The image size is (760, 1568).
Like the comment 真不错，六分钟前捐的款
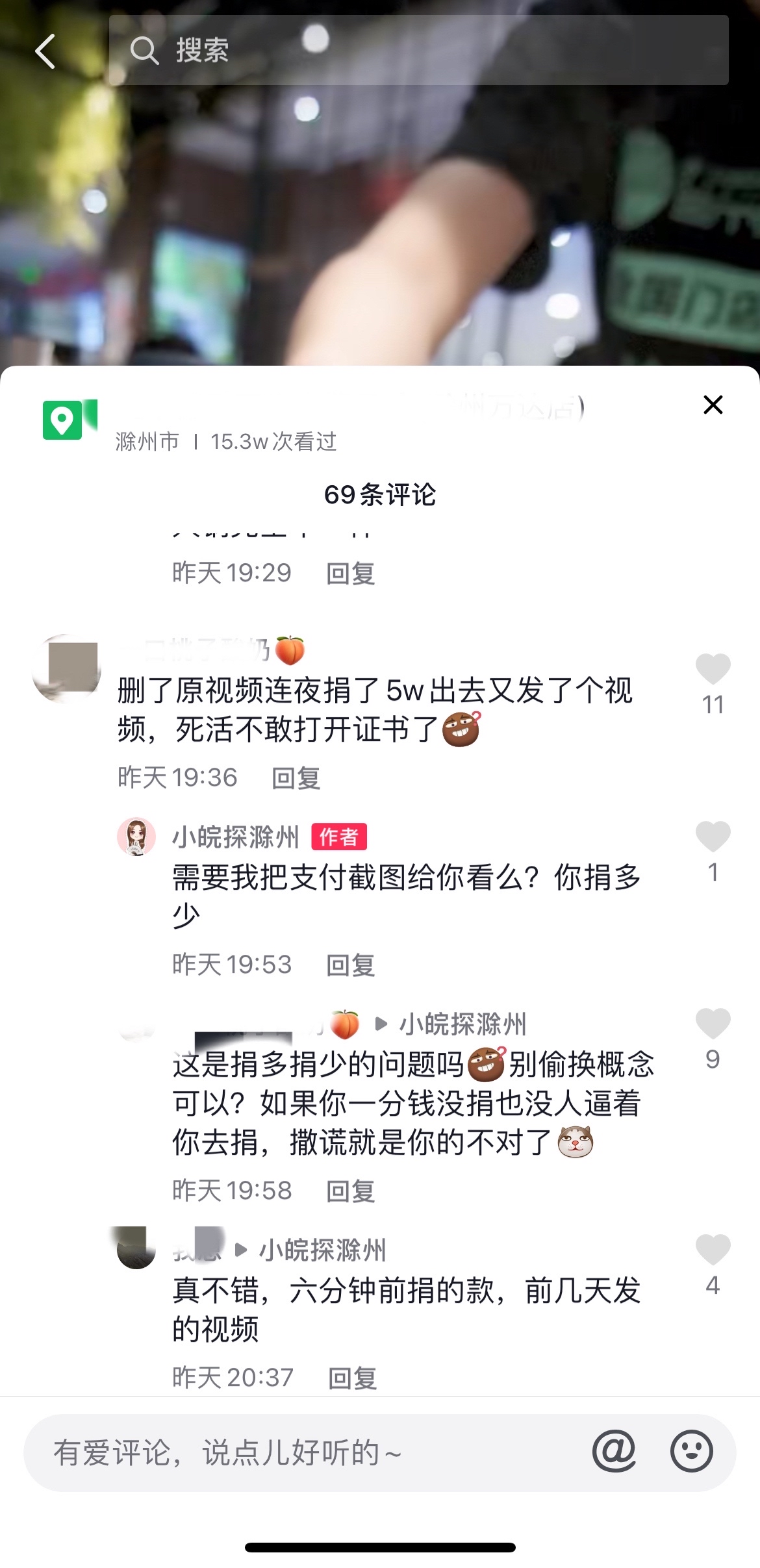[x=713, y=1250]
